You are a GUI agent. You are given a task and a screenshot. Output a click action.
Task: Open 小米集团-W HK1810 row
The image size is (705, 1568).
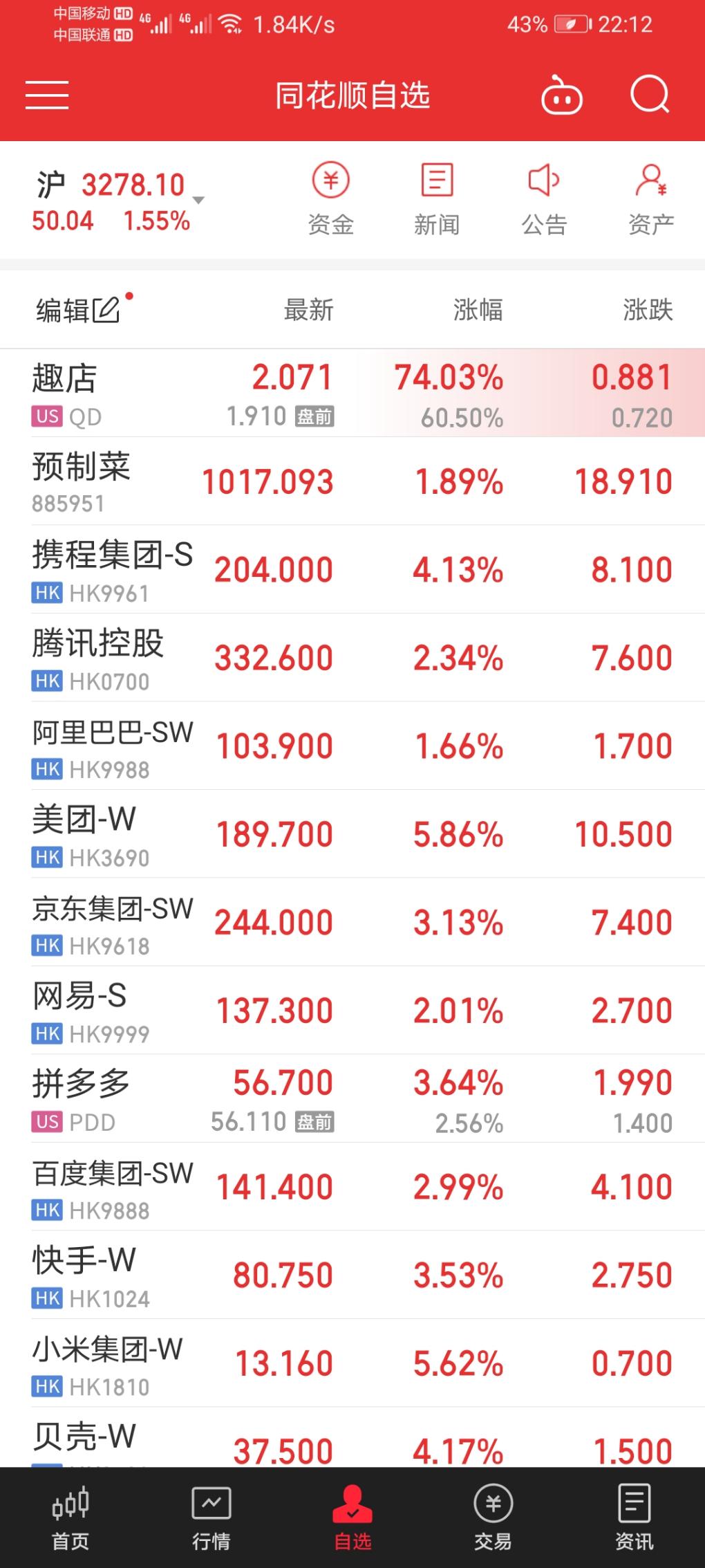pos(352,1363)
